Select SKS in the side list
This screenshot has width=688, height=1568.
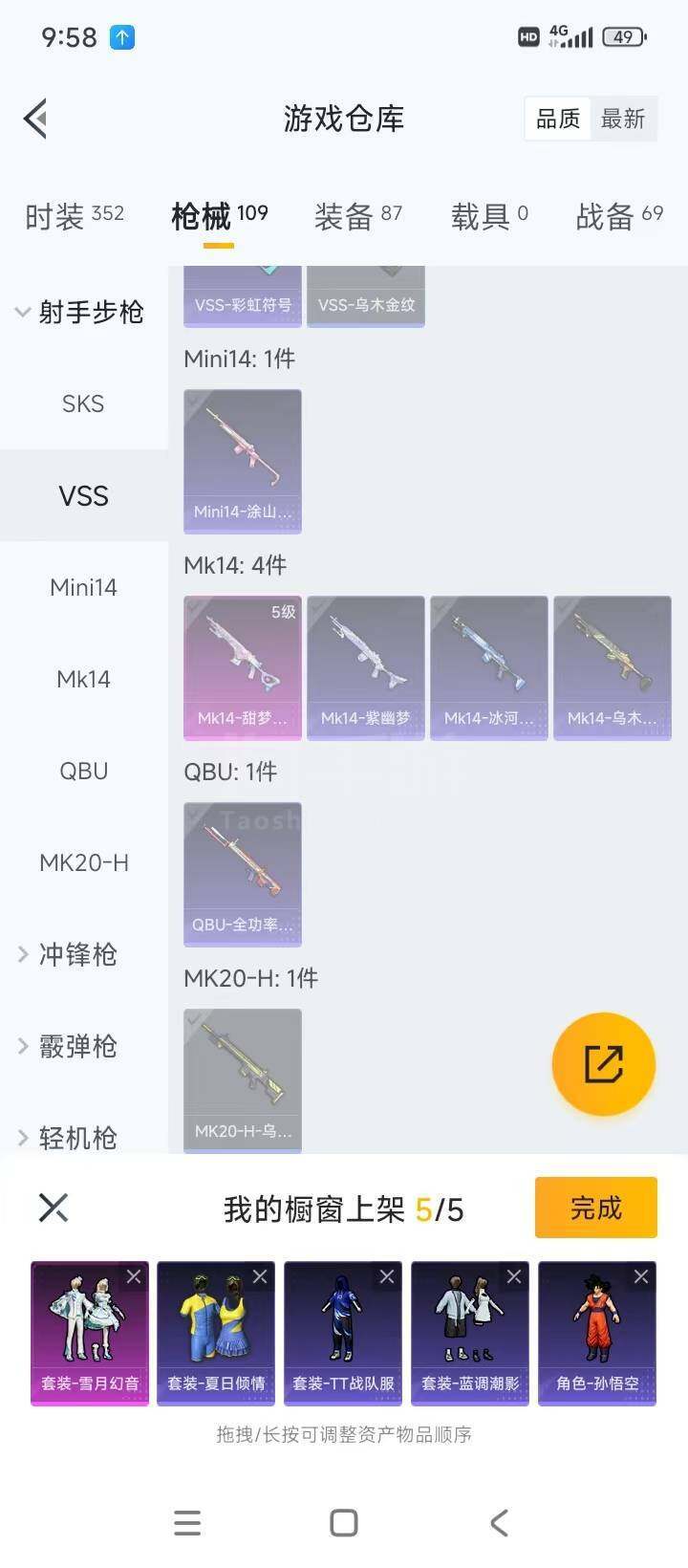[83, 403]
